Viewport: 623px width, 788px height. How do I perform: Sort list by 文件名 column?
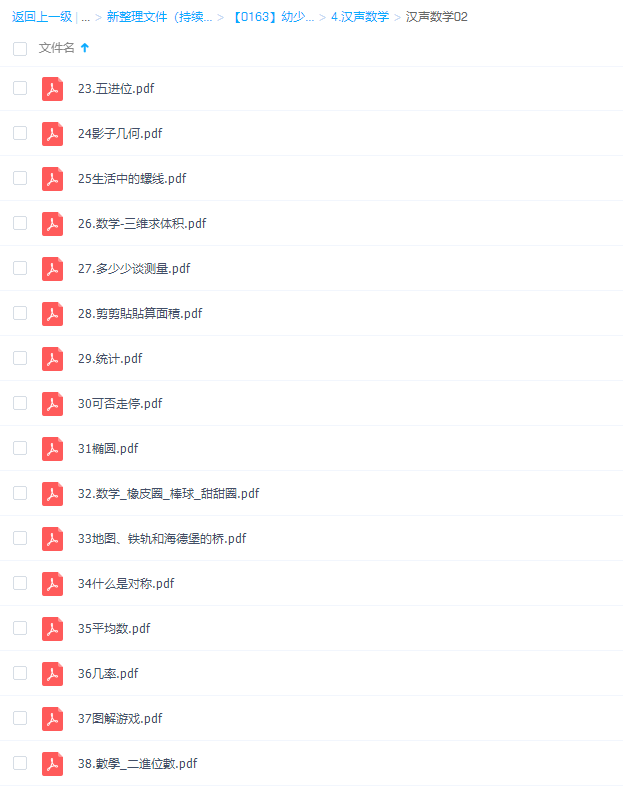pos(57,48)
